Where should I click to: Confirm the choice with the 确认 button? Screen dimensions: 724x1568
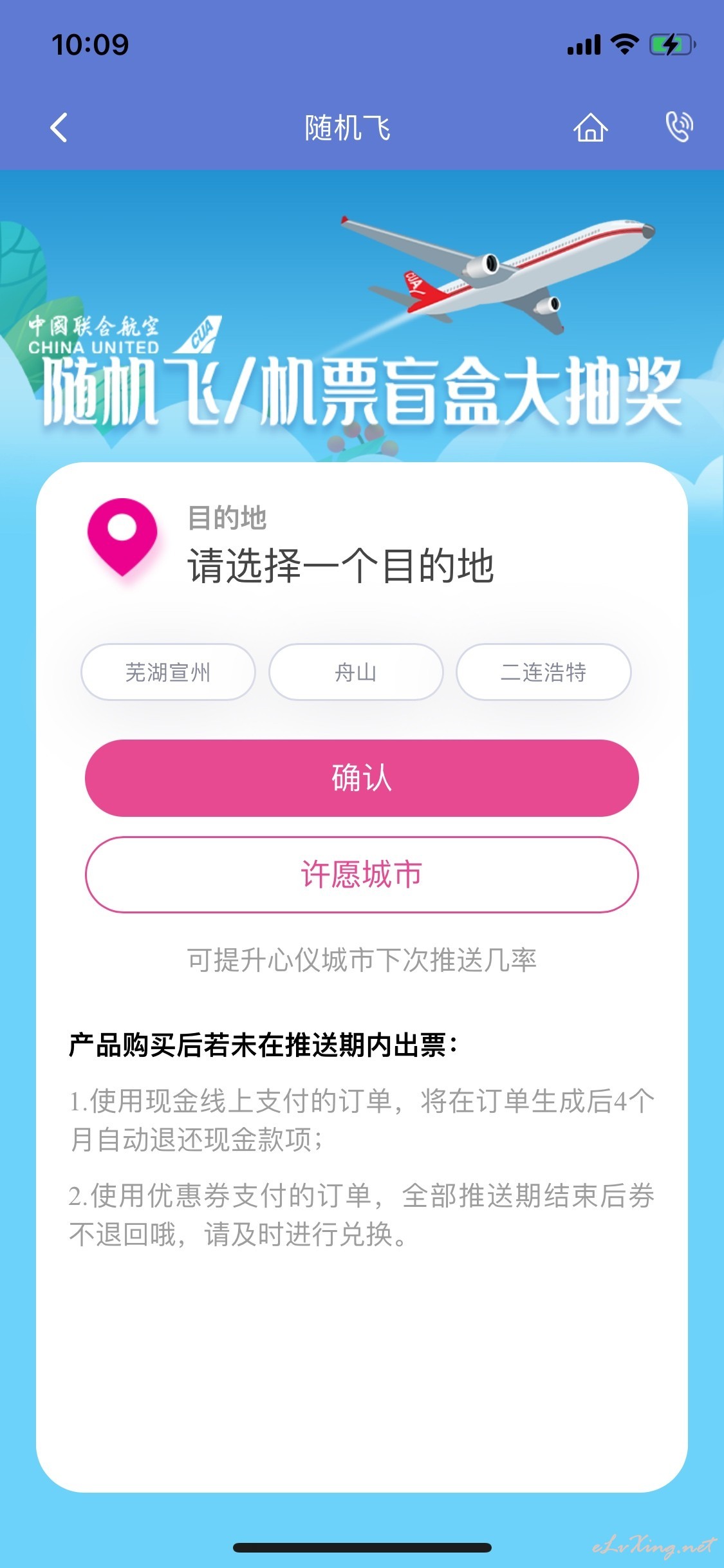[x=362, y=778]
